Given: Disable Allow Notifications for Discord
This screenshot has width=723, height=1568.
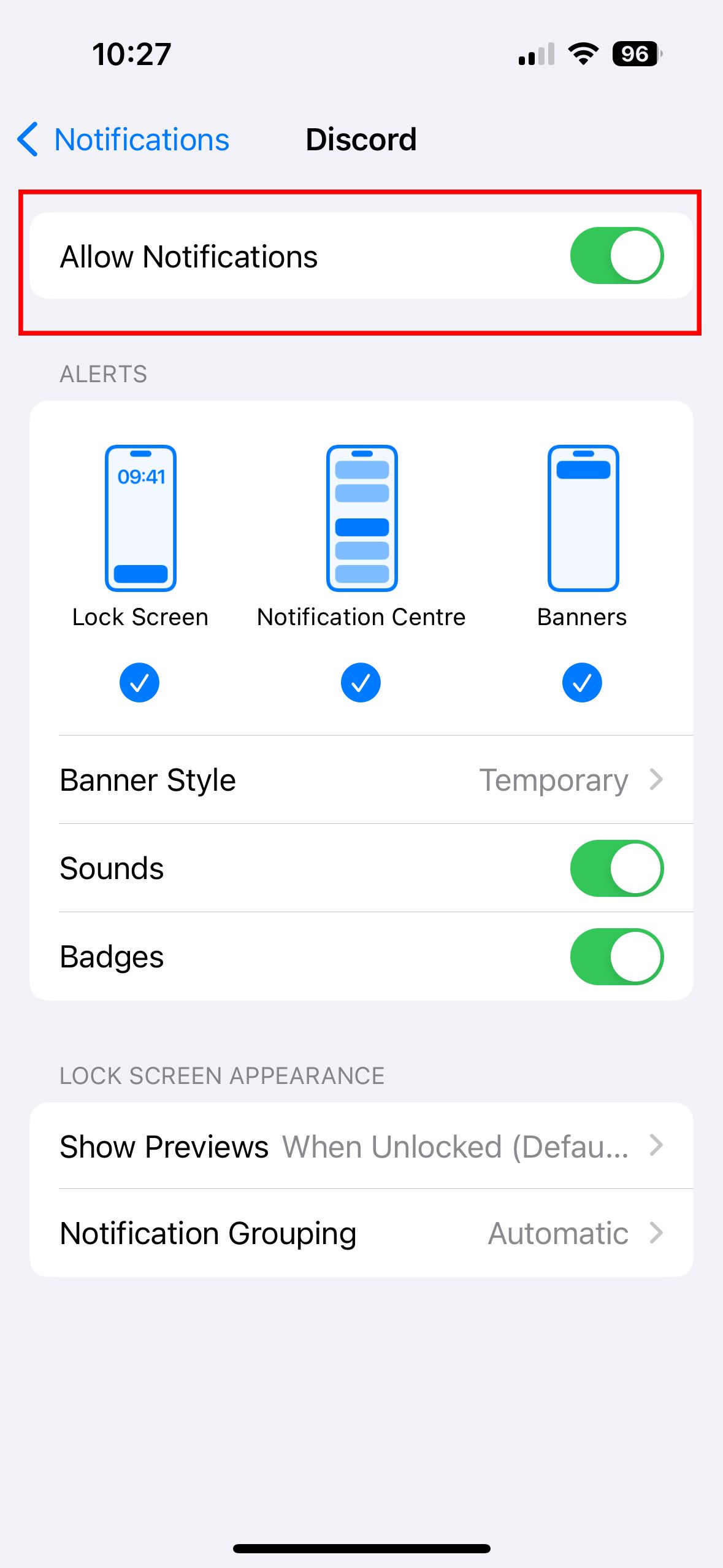Looking at the screenshot, I should (617, 255).
